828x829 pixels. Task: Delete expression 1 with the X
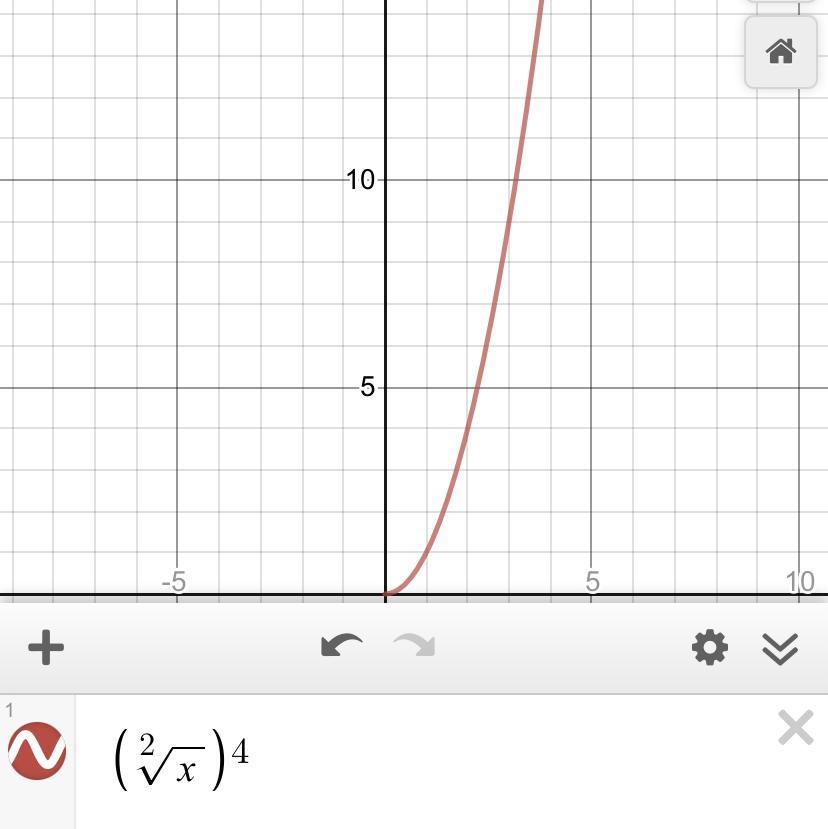point(796,727)
